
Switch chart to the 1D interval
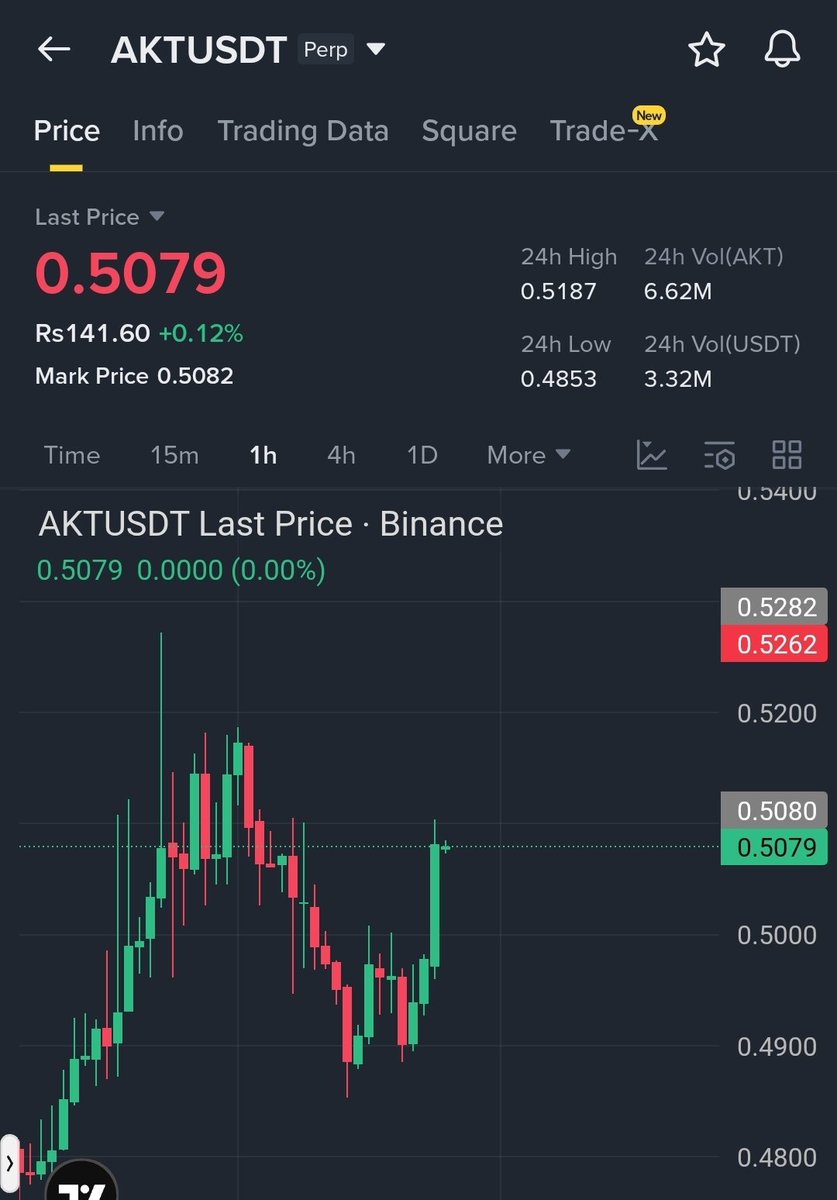[x=422, y=455]
